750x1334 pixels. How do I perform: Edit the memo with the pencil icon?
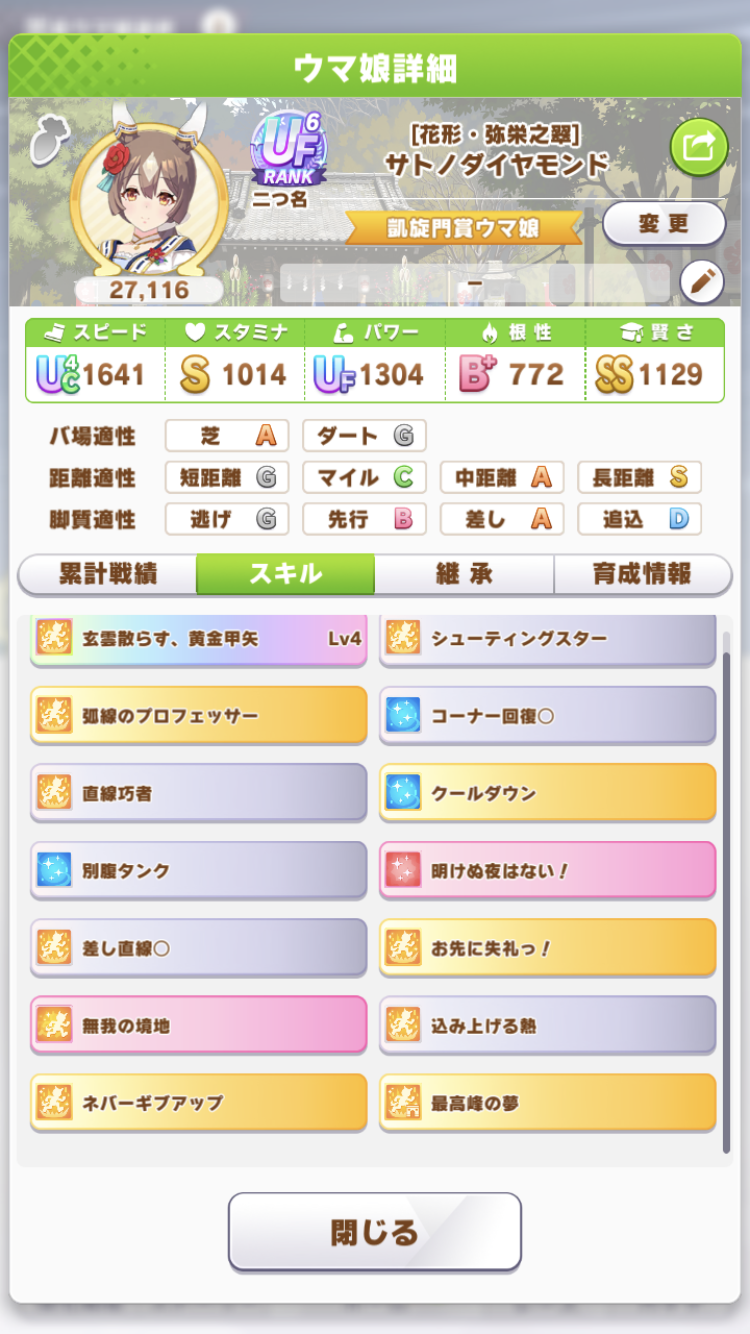pyautogui.click(x=701, y=283)
